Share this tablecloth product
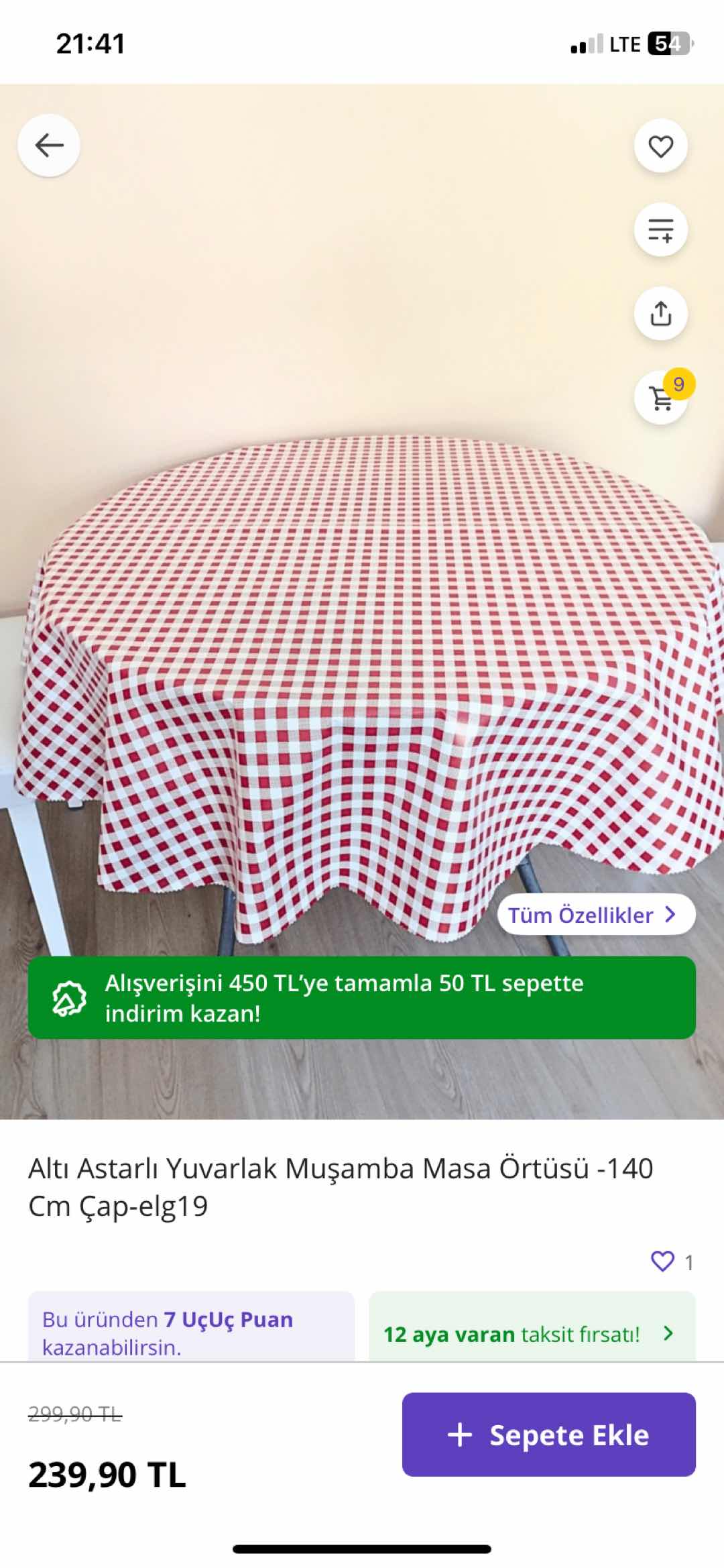Image resolution: width=724 pixels, height=1568 pixels. pyautogui.click(x=660, y=313)
